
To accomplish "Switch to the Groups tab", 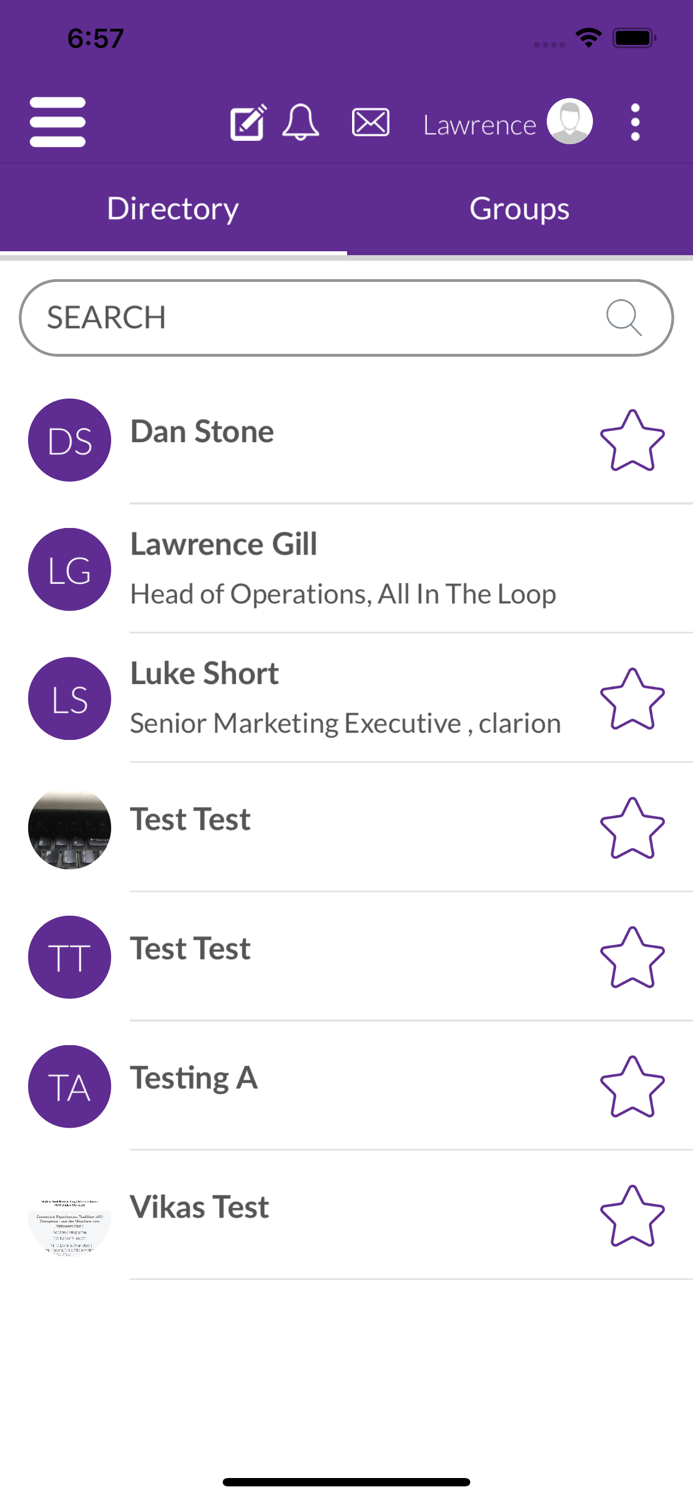I will coord(519,208).
